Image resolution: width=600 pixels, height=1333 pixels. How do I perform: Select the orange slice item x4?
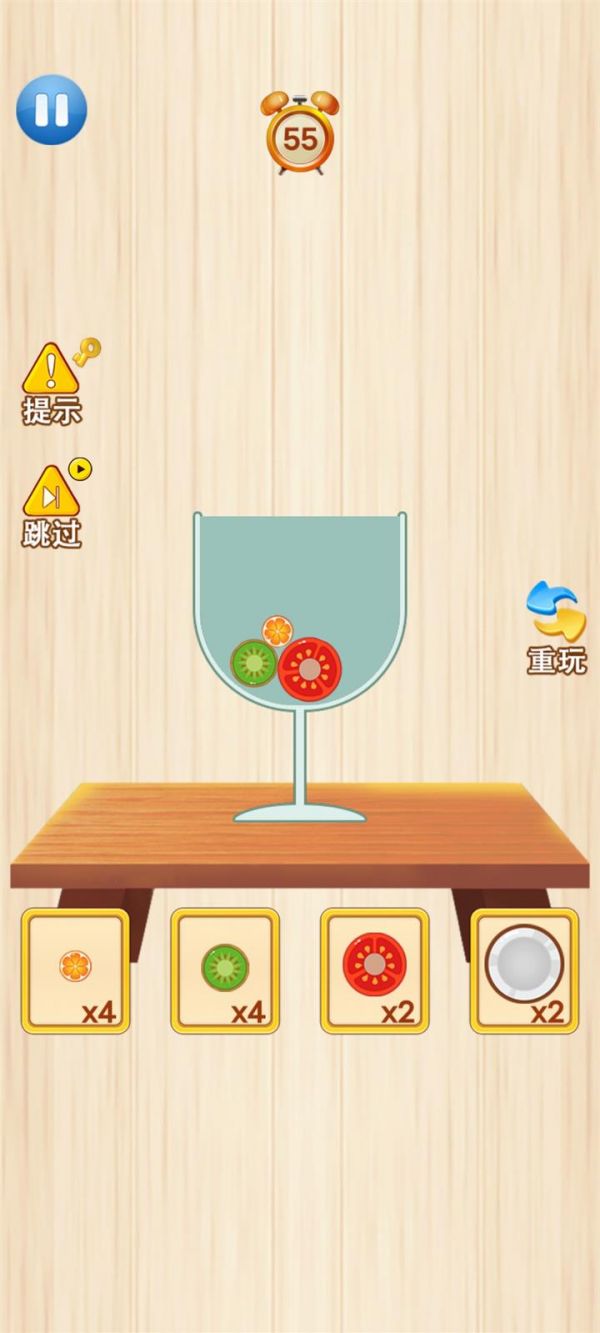pyautogui.click(x=75, y=969)
